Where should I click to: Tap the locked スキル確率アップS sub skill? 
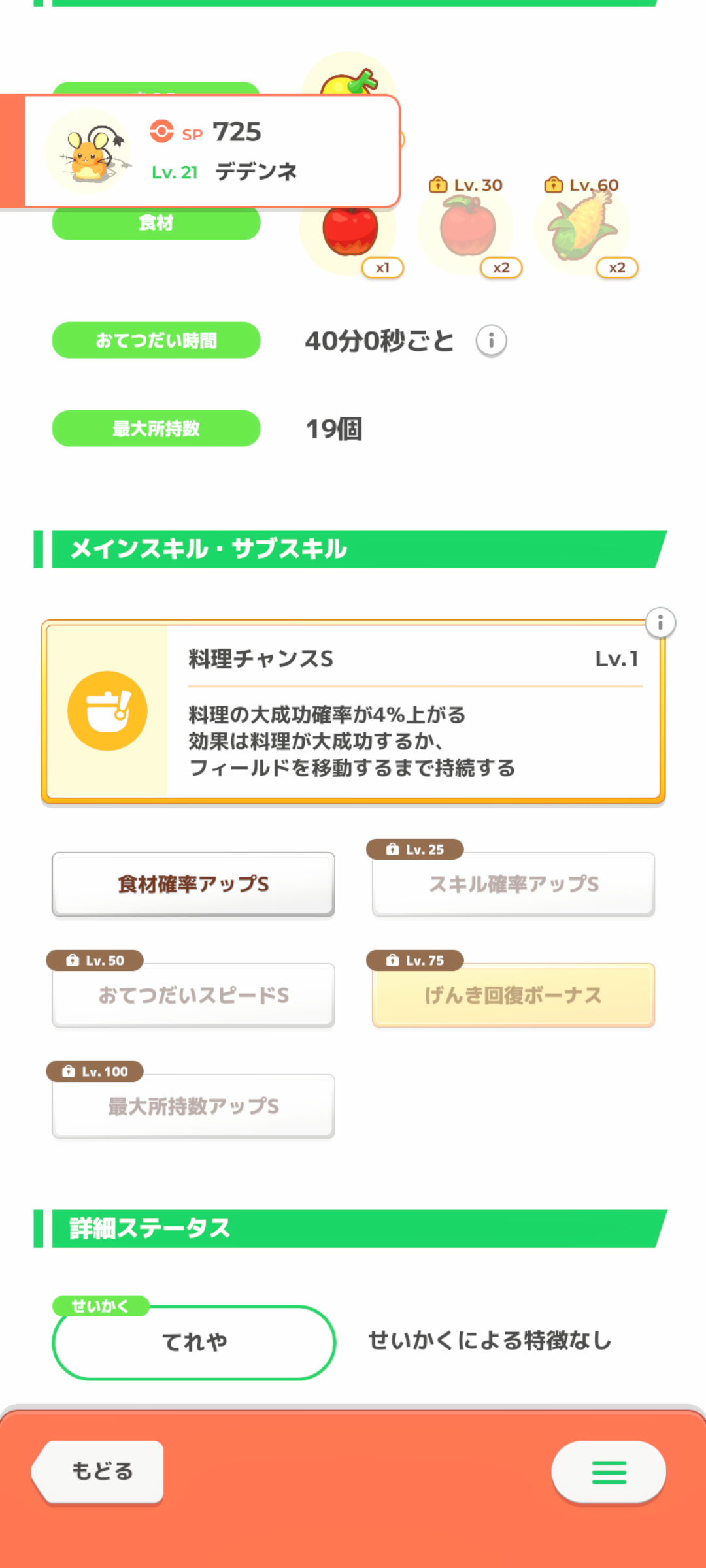pos(513,884)
